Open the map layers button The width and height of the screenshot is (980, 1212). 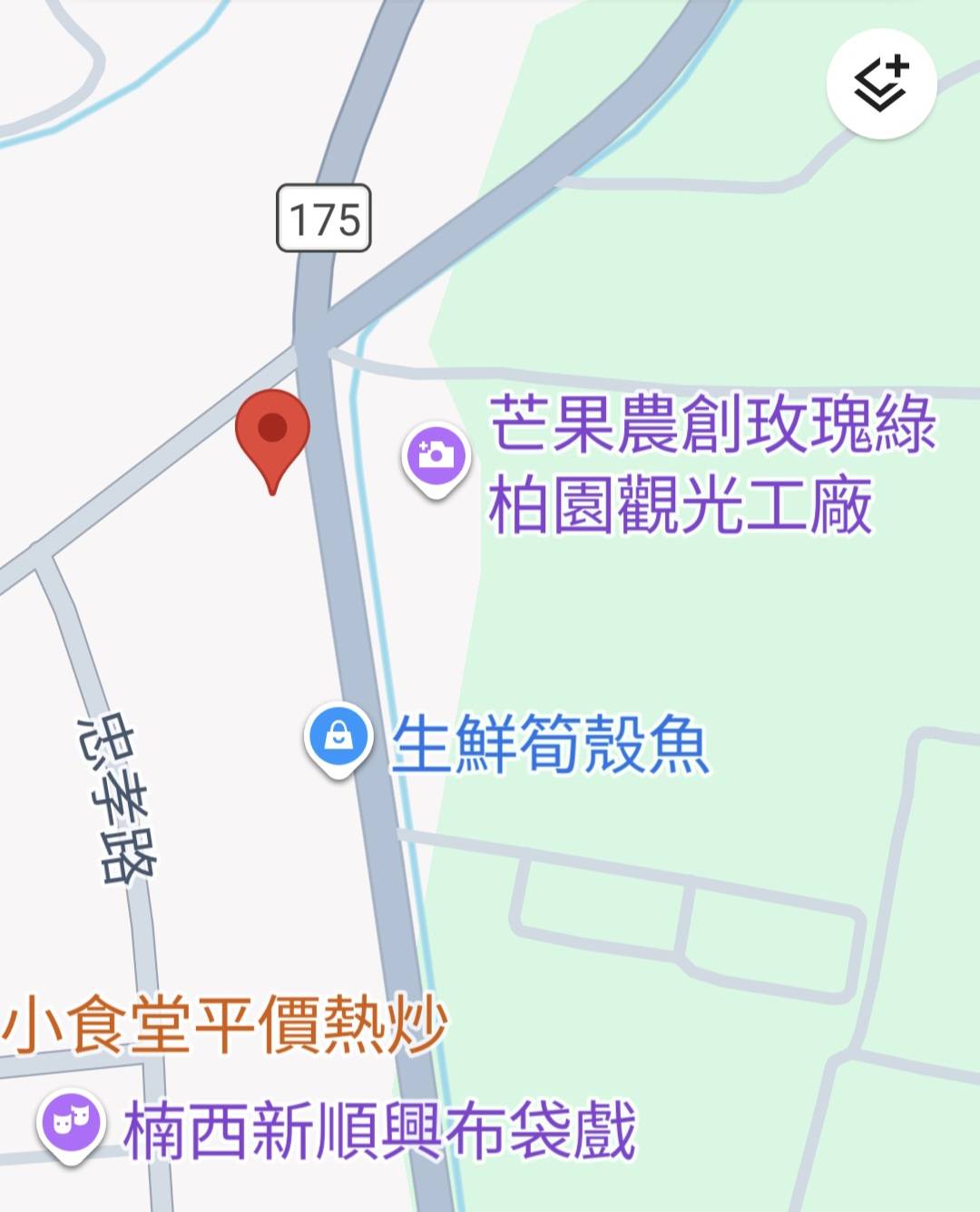pyautogui.click(x=881, y=84)
